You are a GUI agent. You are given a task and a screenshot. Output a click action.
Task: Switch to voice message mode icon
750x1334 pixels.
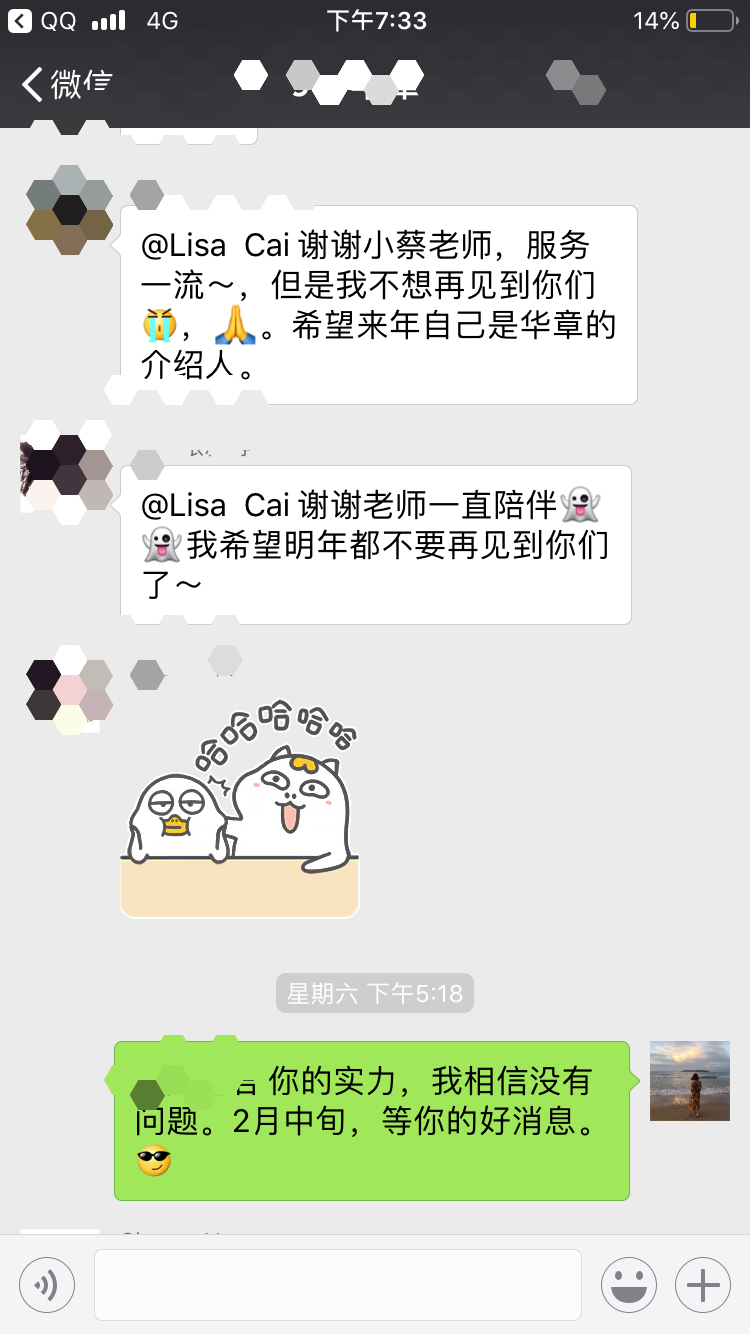pos(46,1284)
